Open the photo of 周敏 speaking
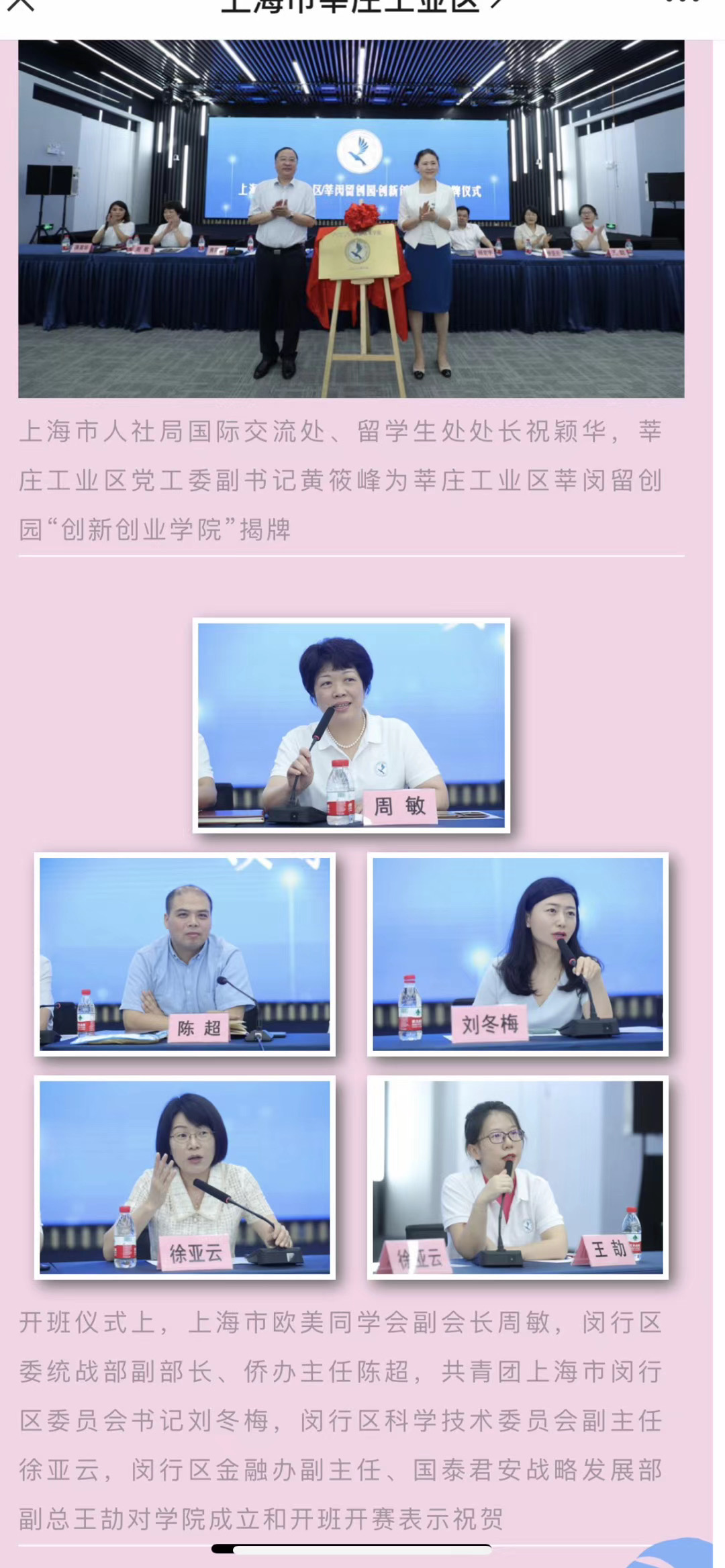 pos(351,725)
